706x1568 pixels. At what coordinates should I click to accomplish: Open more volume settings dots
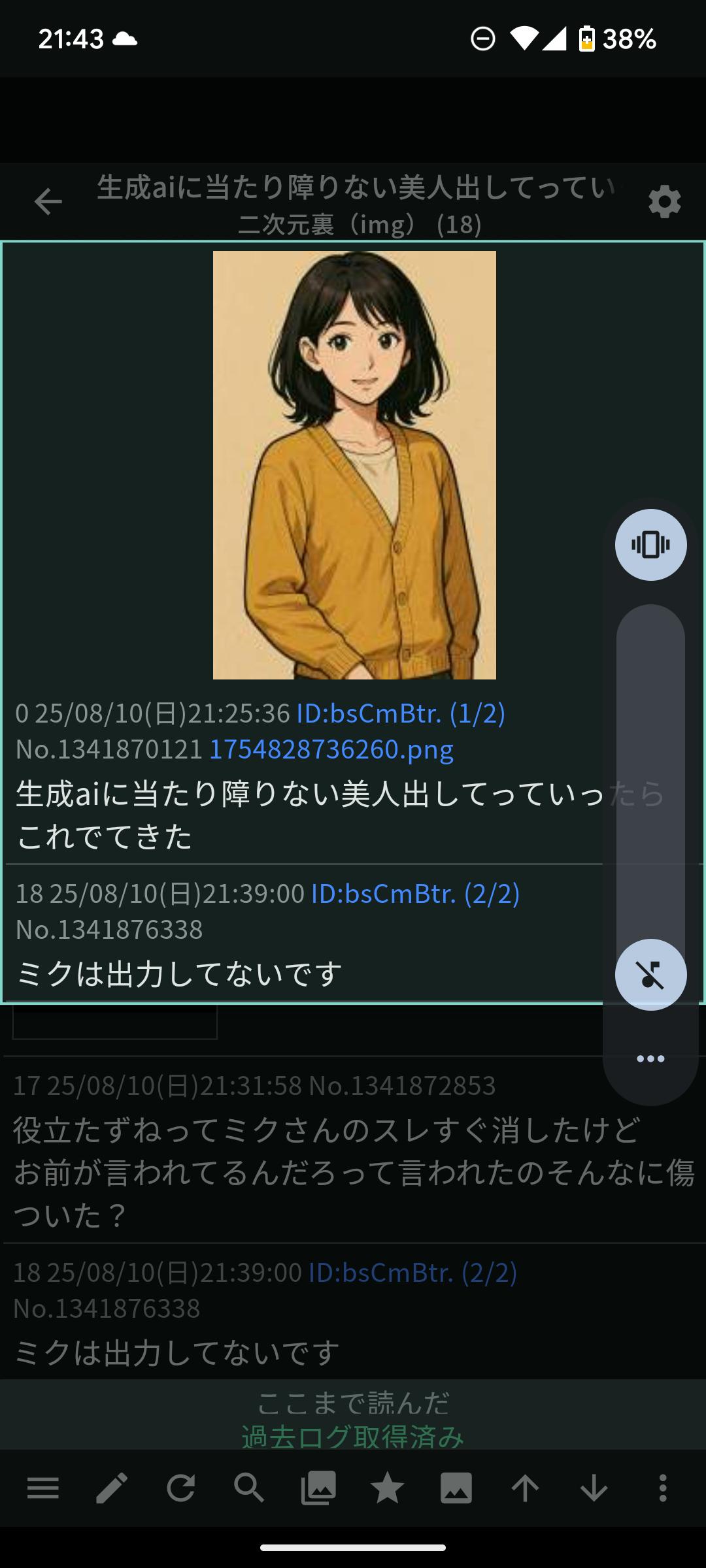[x=650, y=1059]
